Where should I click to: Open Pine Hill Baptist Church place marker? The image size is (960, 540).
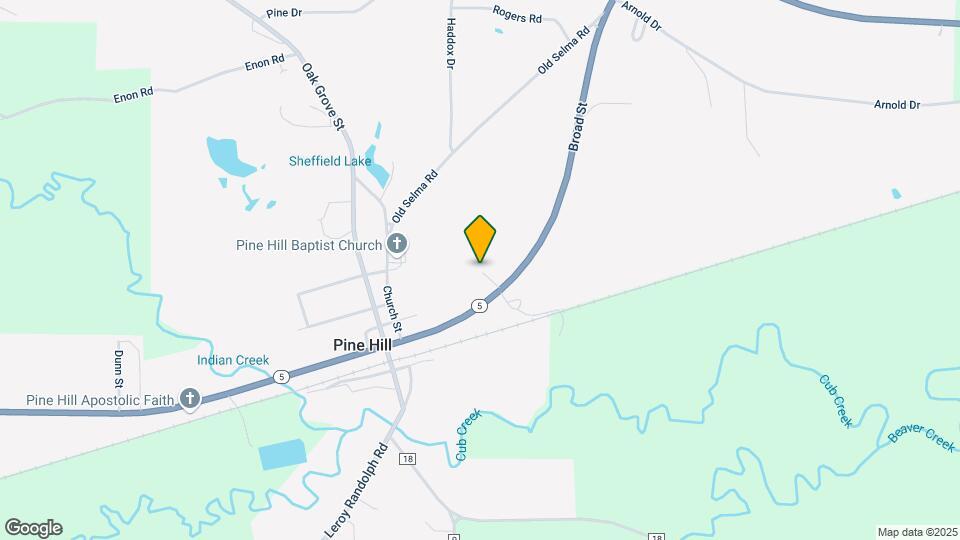(397, 244)
